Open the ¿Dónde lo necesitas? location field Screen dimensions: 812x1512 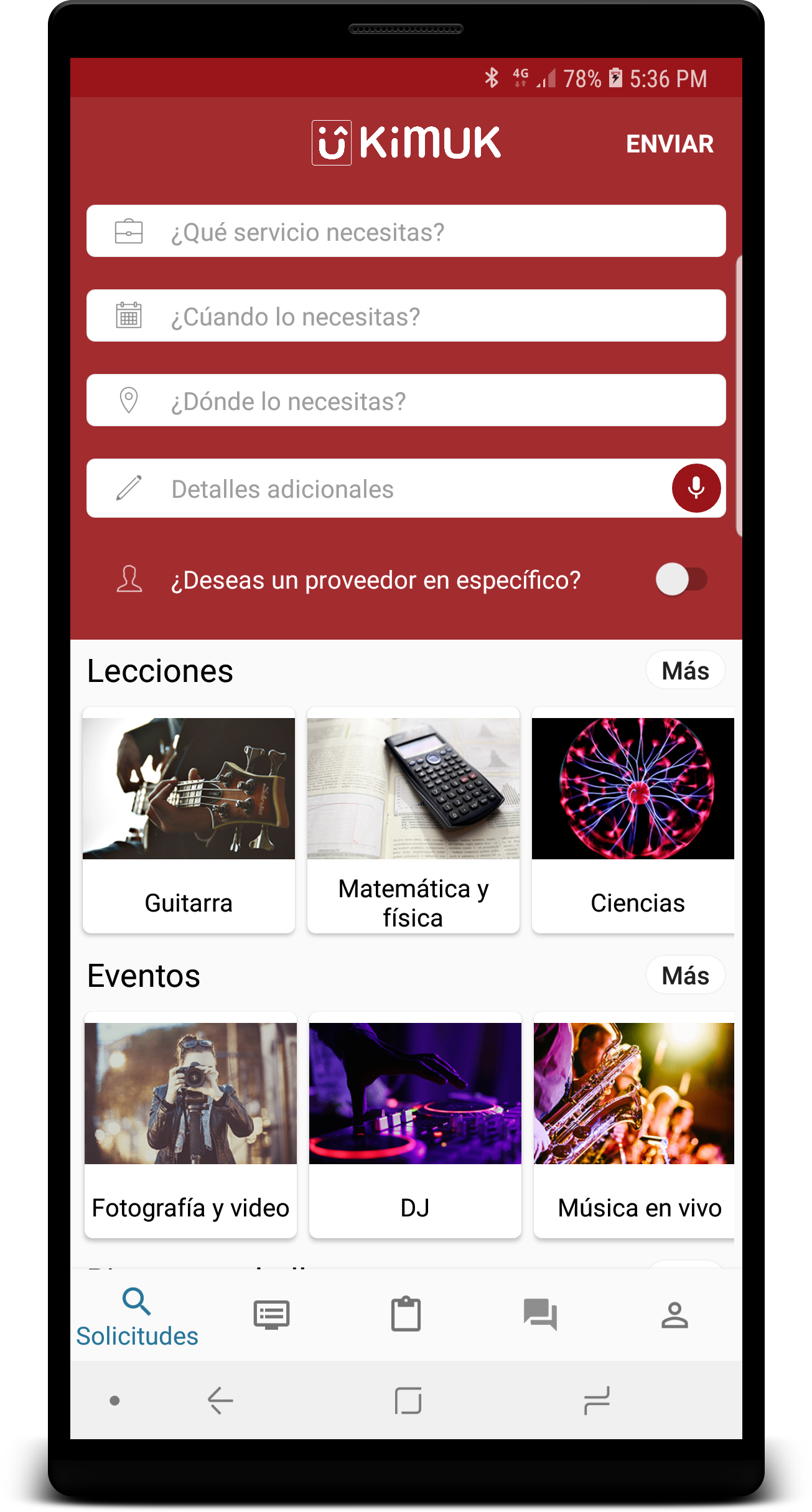406,401
